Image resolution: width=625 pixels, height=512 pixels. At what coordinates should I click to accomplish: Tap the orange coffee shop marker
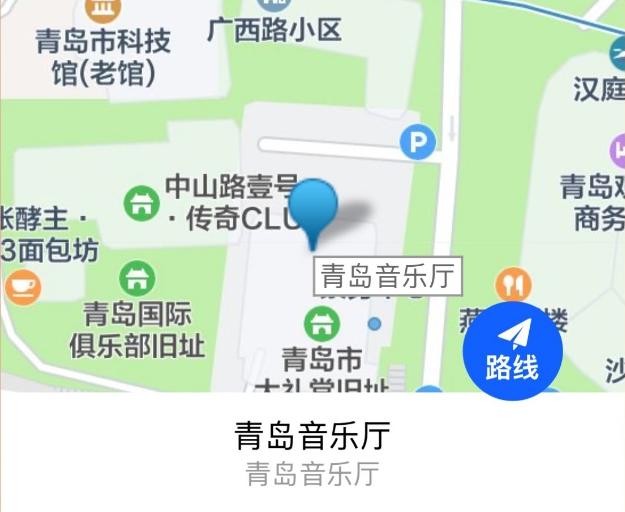[x=22, y=287]
